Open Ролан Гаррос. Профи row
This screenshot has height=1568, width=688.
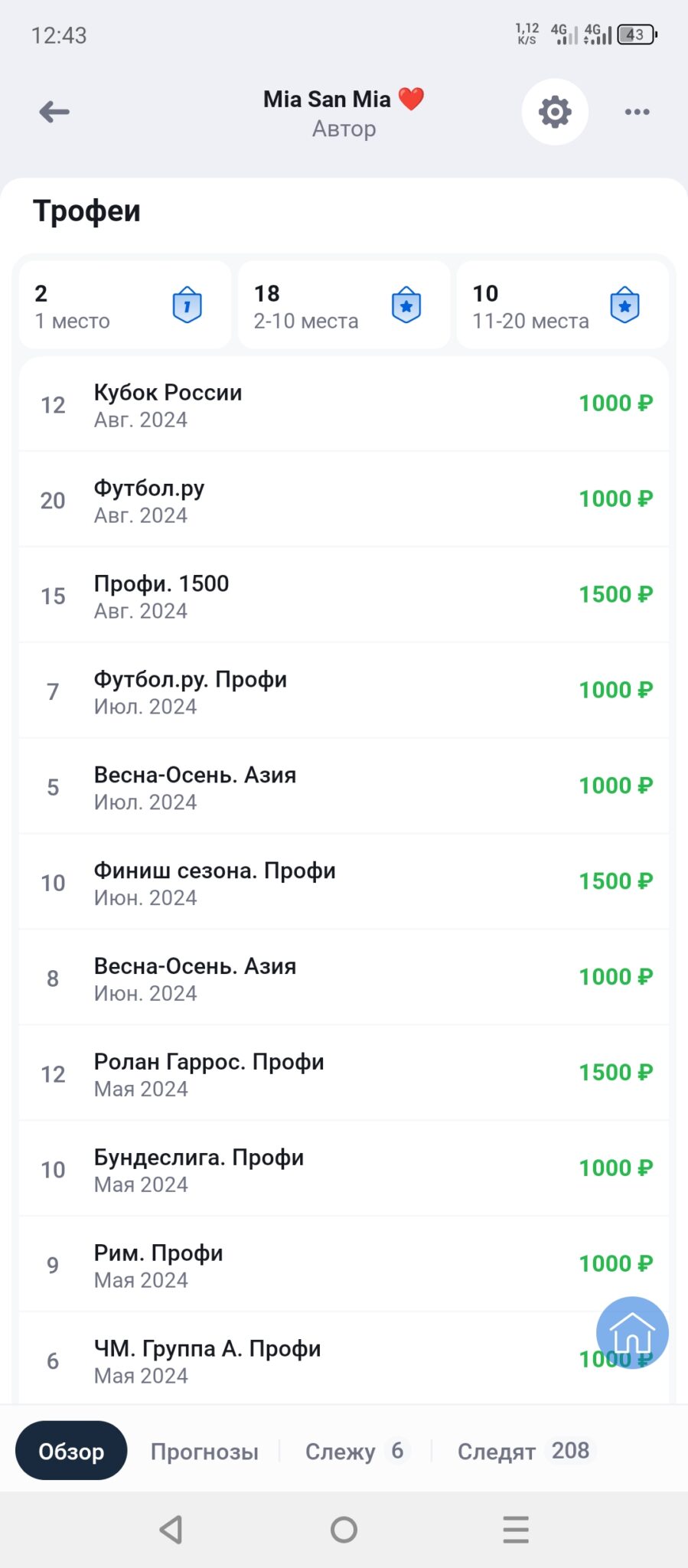click(x=344, y=1074)
